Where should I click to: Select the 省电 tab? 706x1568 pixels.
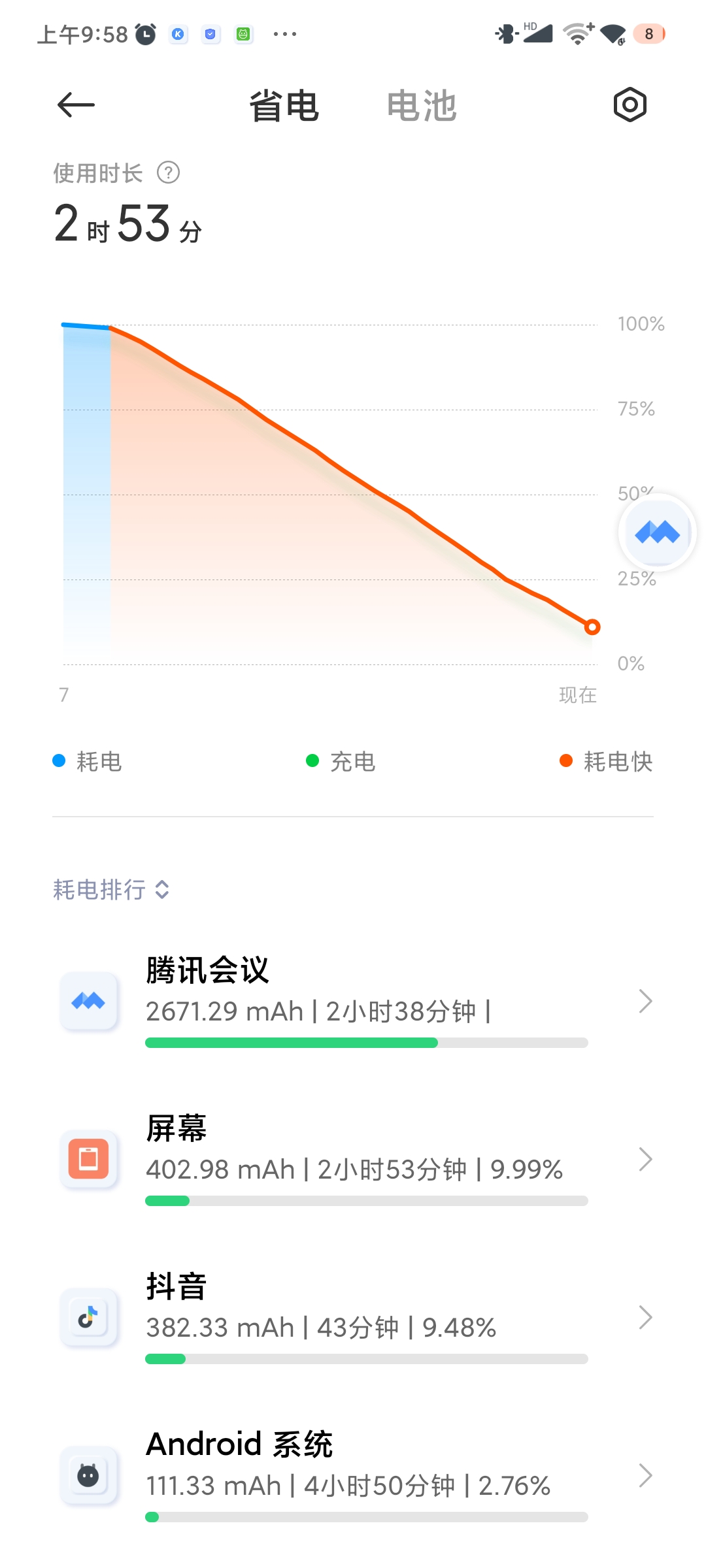[284, 106]
